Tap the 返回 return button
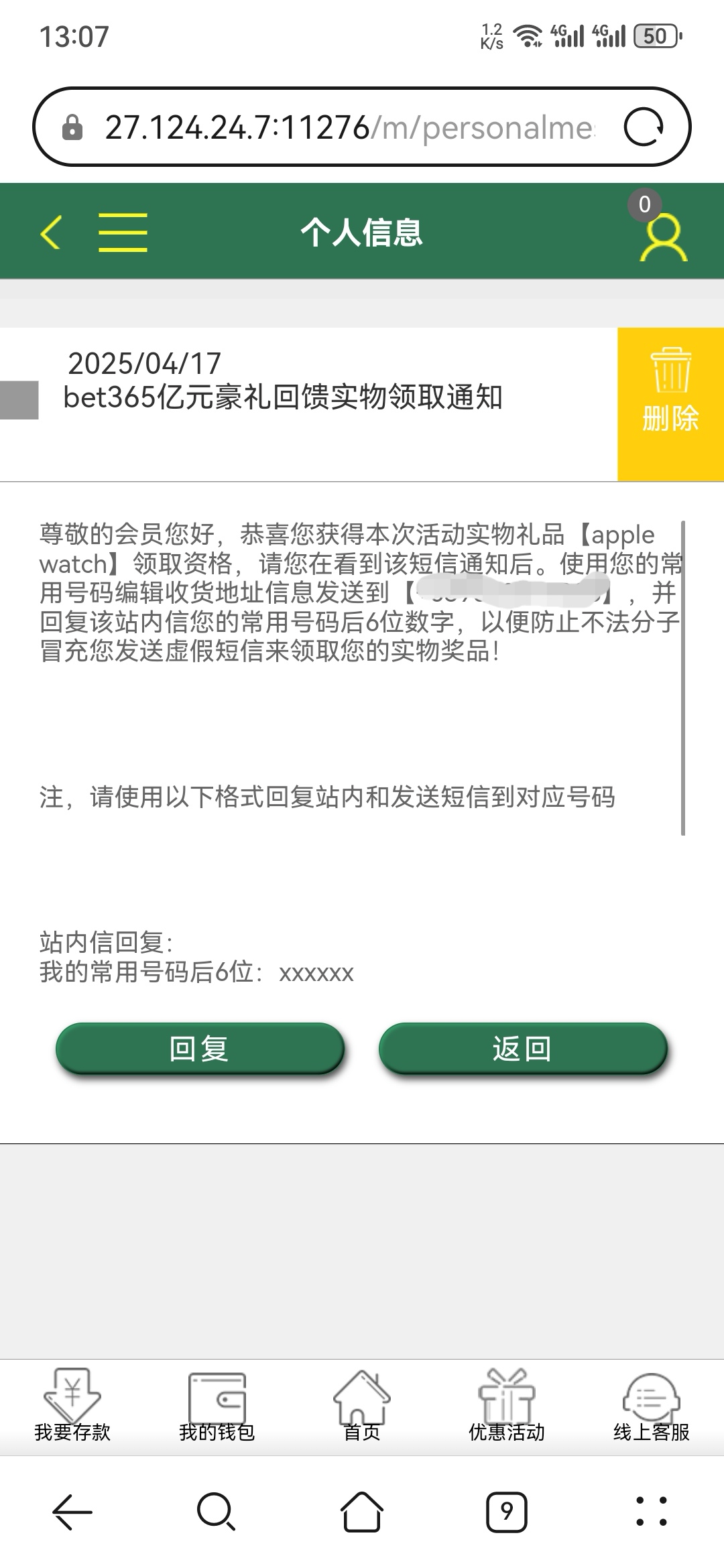The image size is (724, 1568). click(x=523, y=1048)
